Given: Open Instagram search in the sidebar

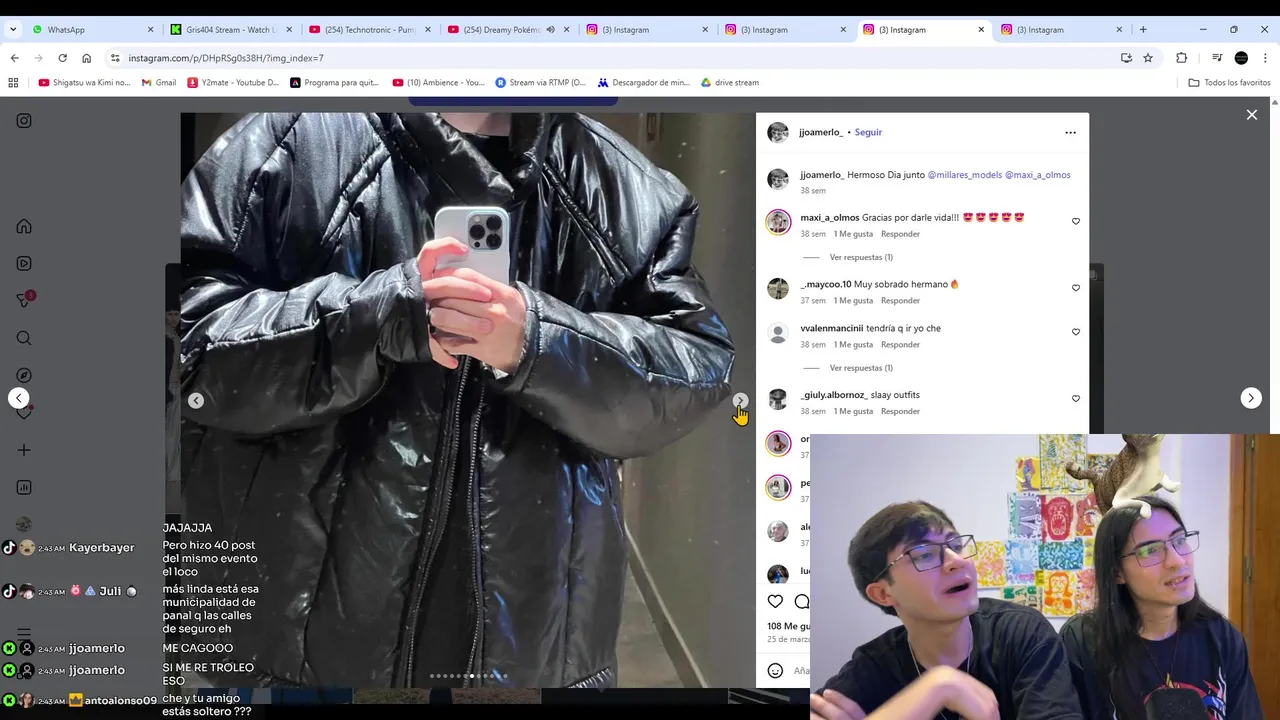Looking at the screenshot, I should [x=24, y=338].
